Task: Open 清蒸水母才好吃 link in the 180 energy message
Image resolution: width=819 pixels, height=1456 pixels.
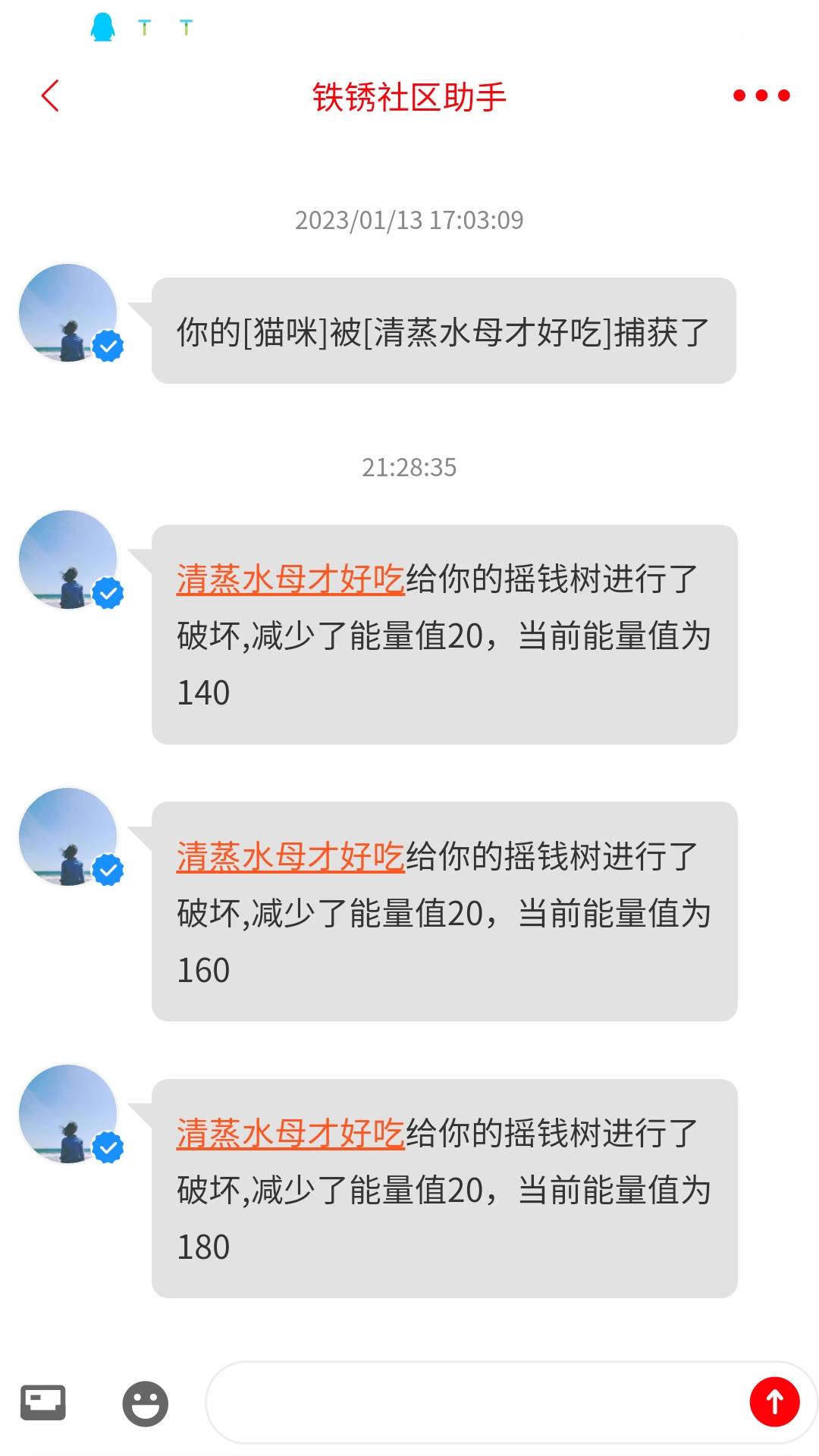Action: coord(290,1134)
